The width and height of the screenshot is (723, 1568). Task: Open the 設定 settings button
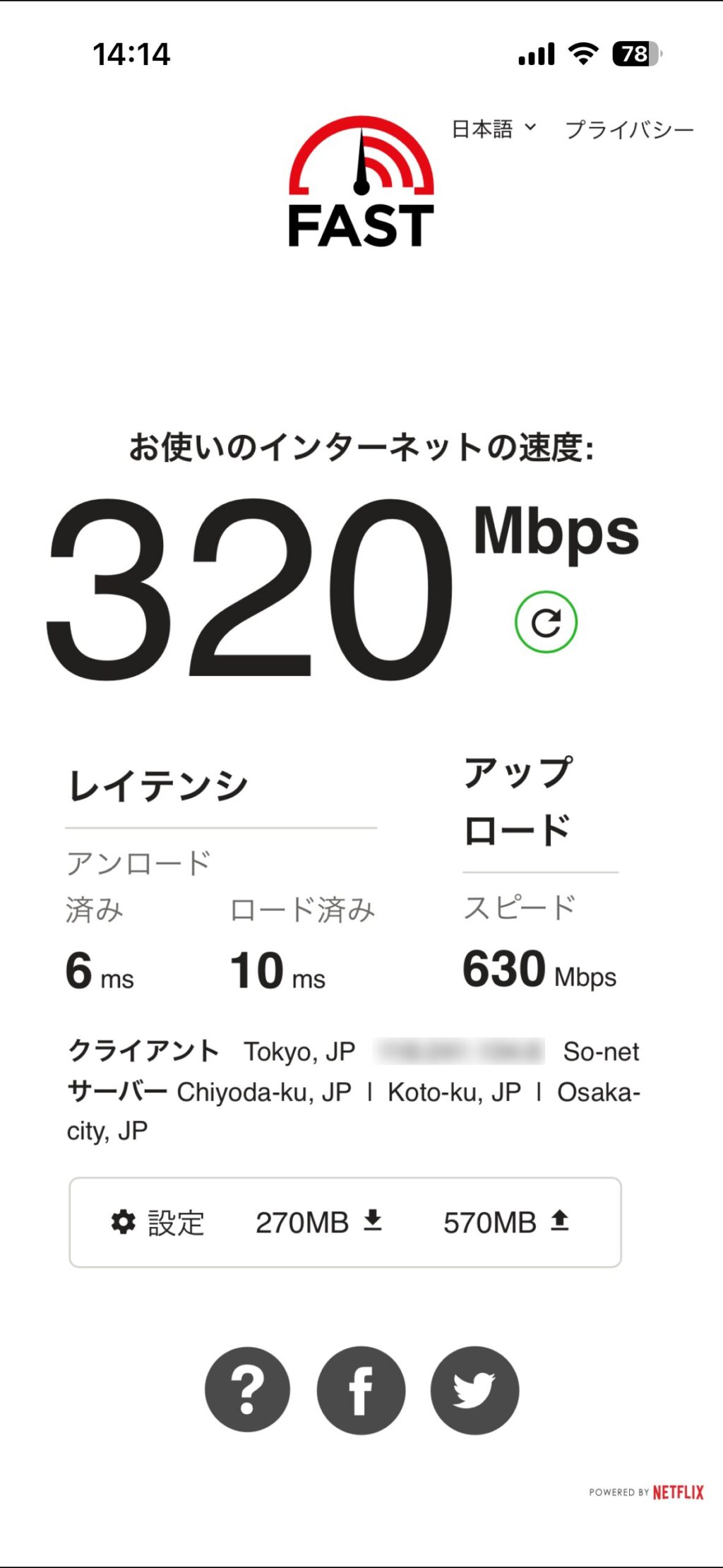pos(158,1223)
